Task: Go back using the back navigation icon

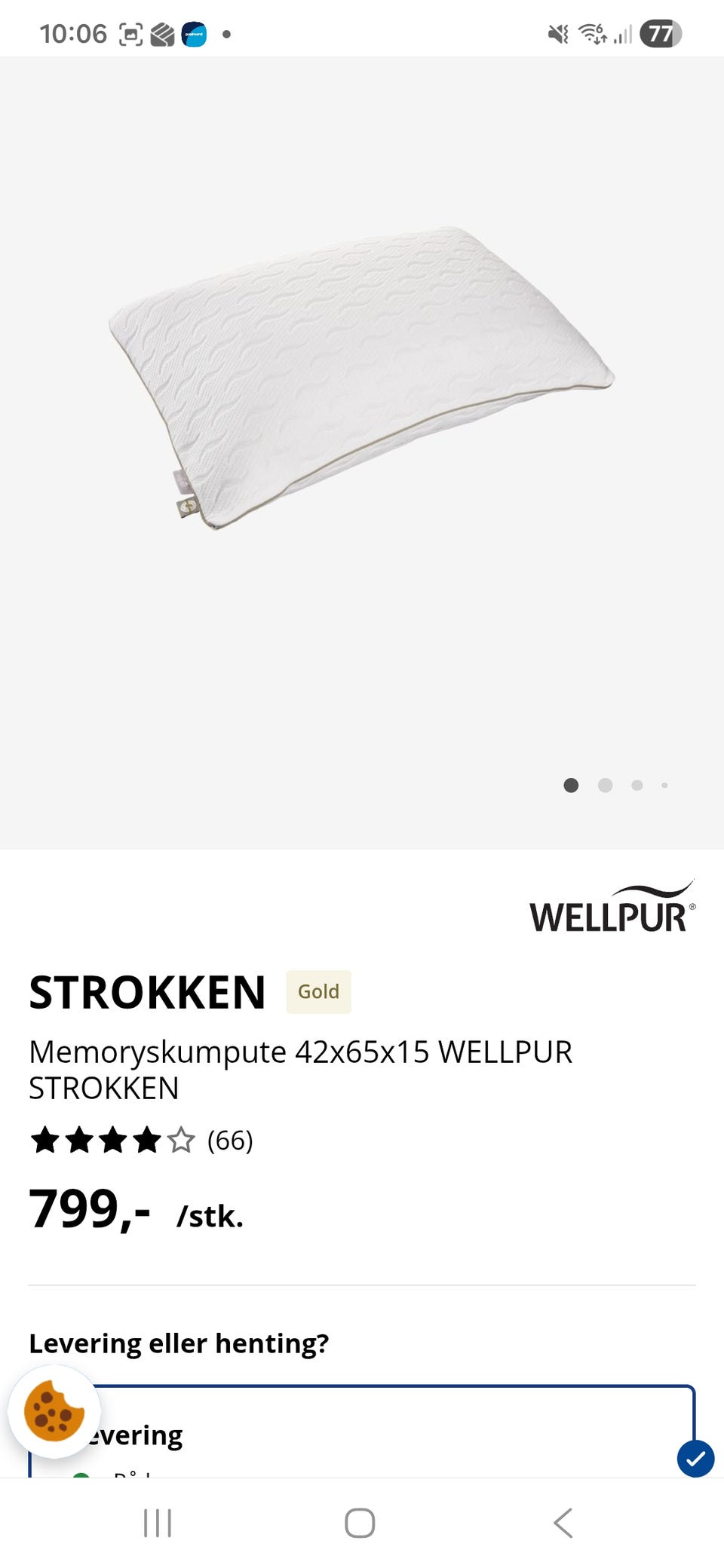Action: click(562, 1522)
